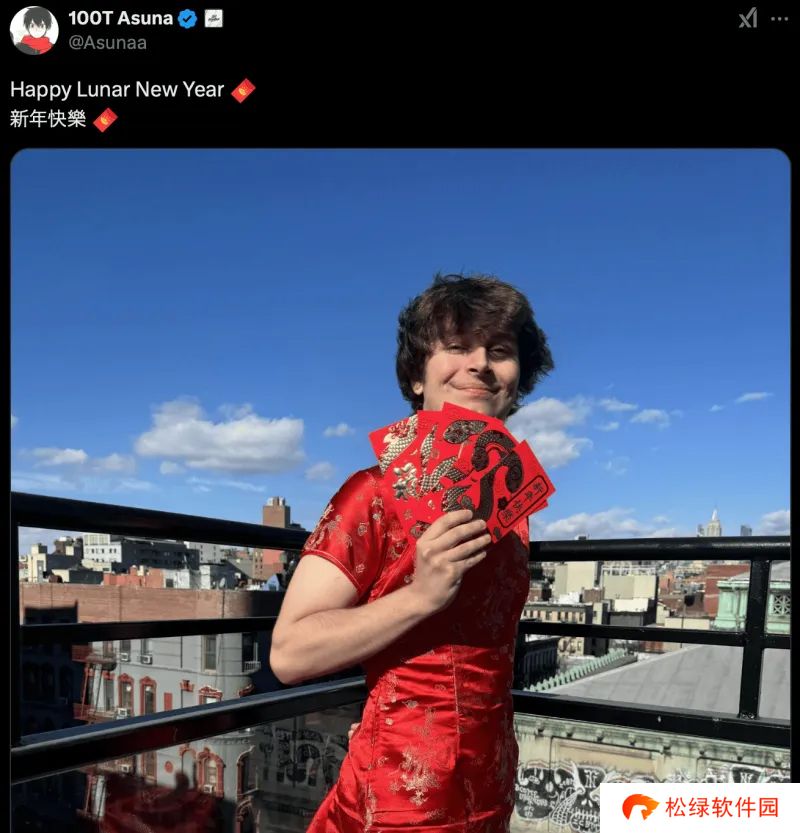Image resolution: width=800 pixels, height=833 pixels.
Task: Tap the Grok explain icon
Action: (x=747, y=19)
